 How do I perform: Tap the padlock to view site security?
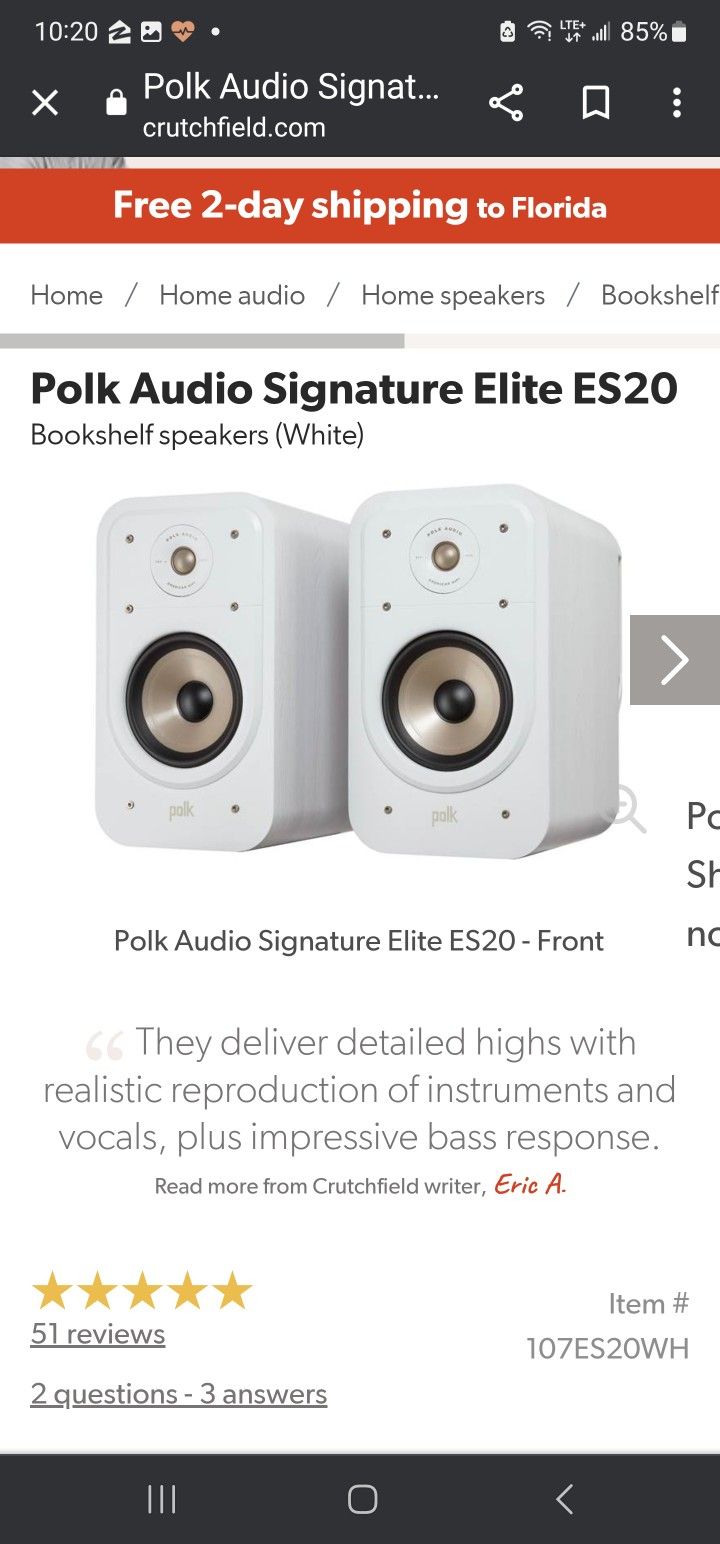pos(116,102)
